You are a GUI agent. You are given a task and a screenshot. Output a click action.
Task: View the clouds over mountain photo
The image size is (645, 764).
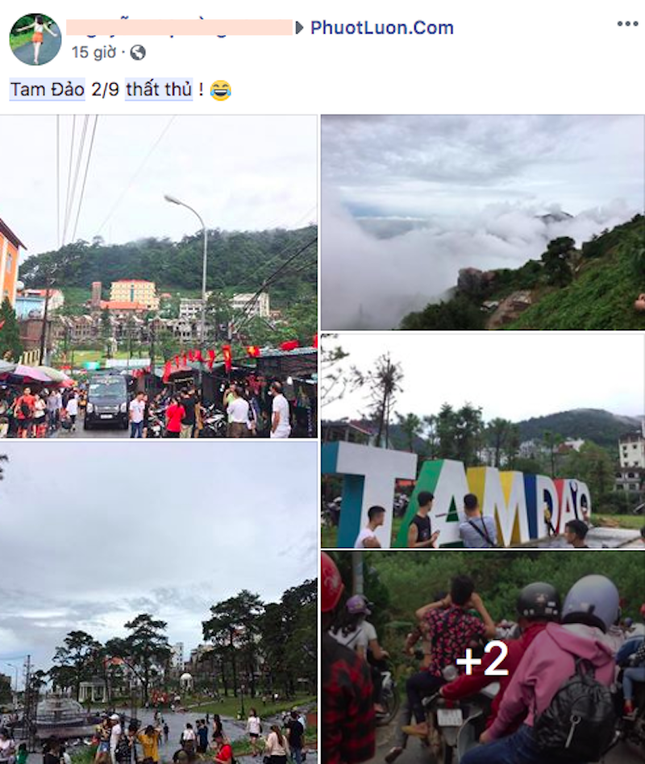482,222
